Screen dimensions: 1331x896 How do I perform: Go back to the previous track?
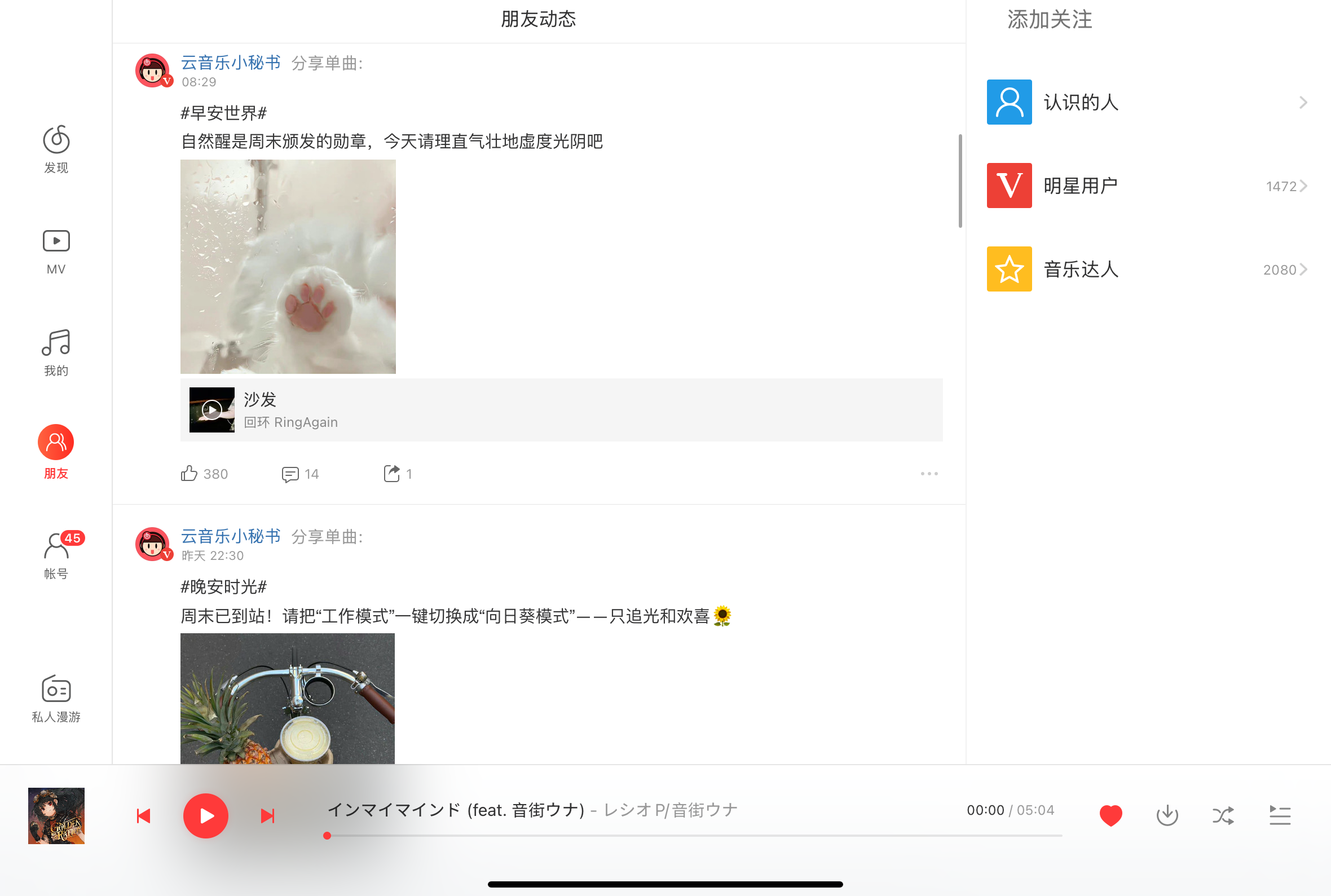click(x=143, y=815)
